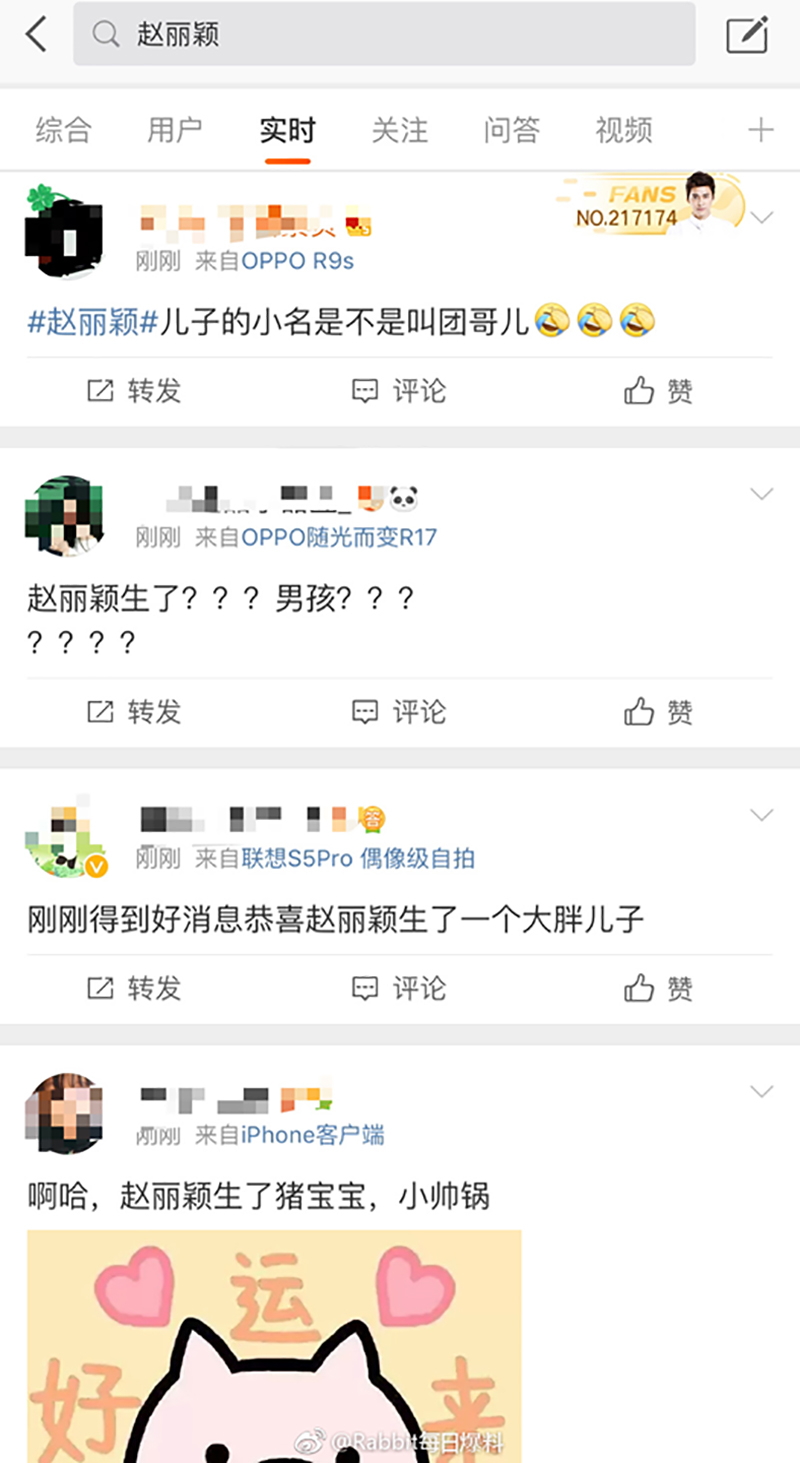
Task: Add a tab with the plus icon
Action: pos(761,130)
